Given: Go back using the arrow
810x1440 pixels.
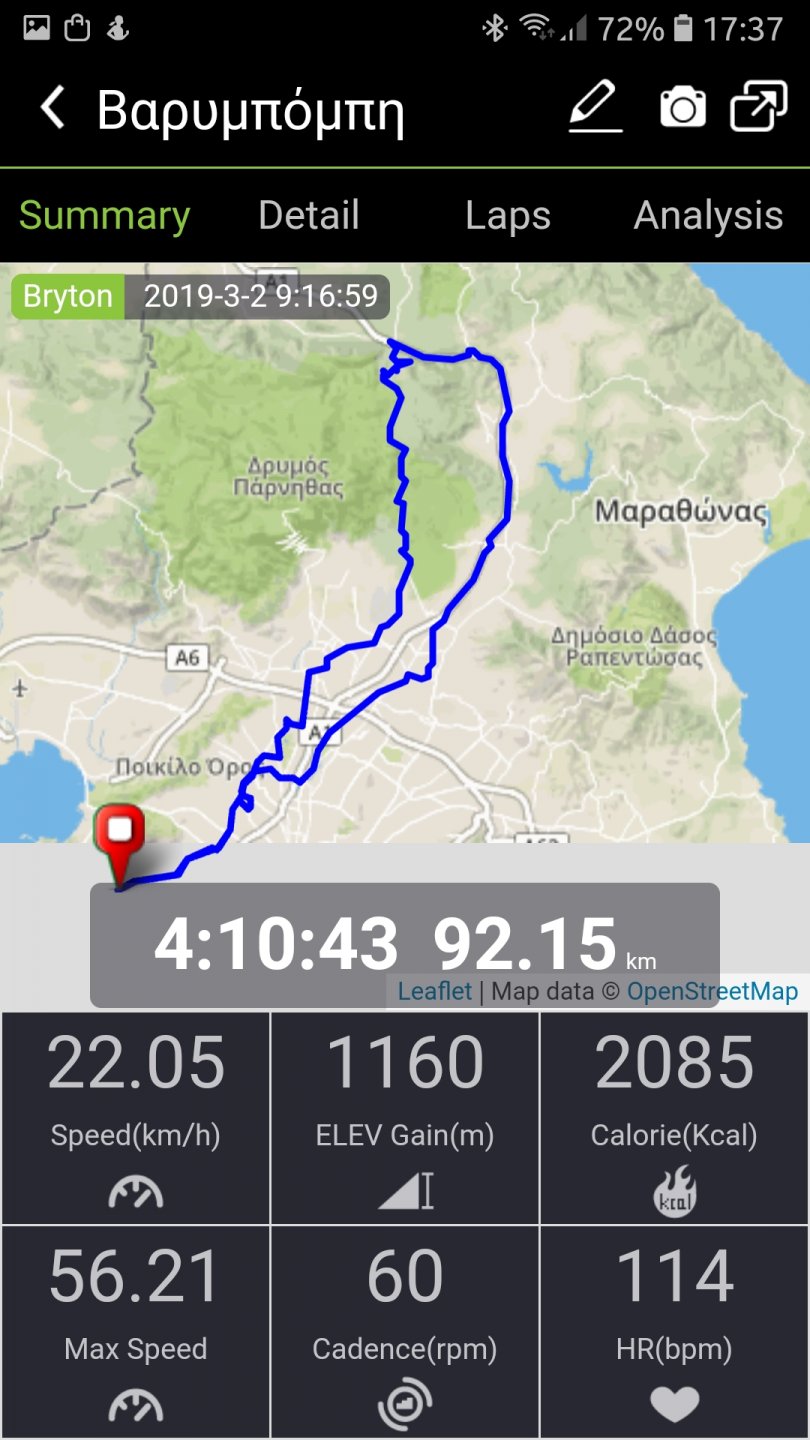Looking at the screenshot, I should (52, 108).
